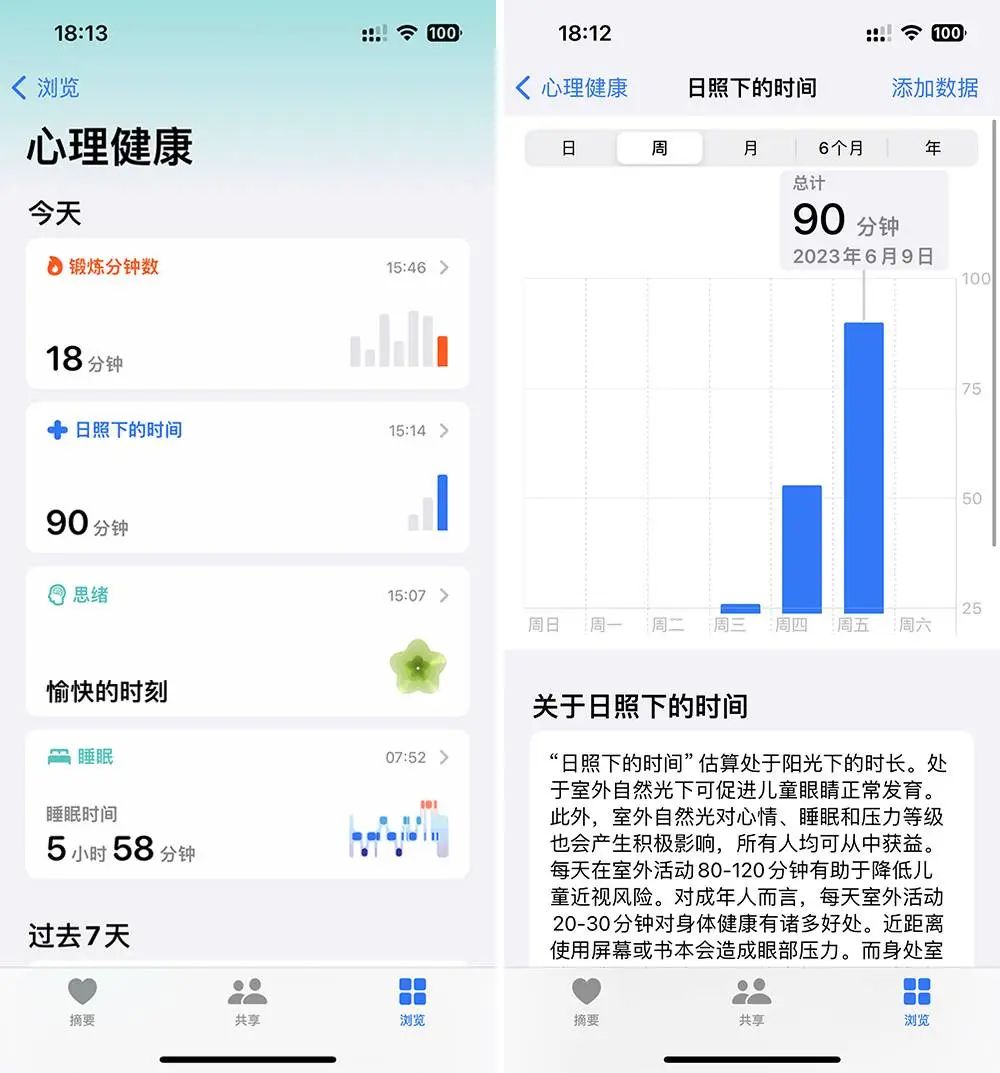Open the 日照下的时间 card showing 90 分钟
Screen dimensions: 1000x1073
[x=247, y=477]
